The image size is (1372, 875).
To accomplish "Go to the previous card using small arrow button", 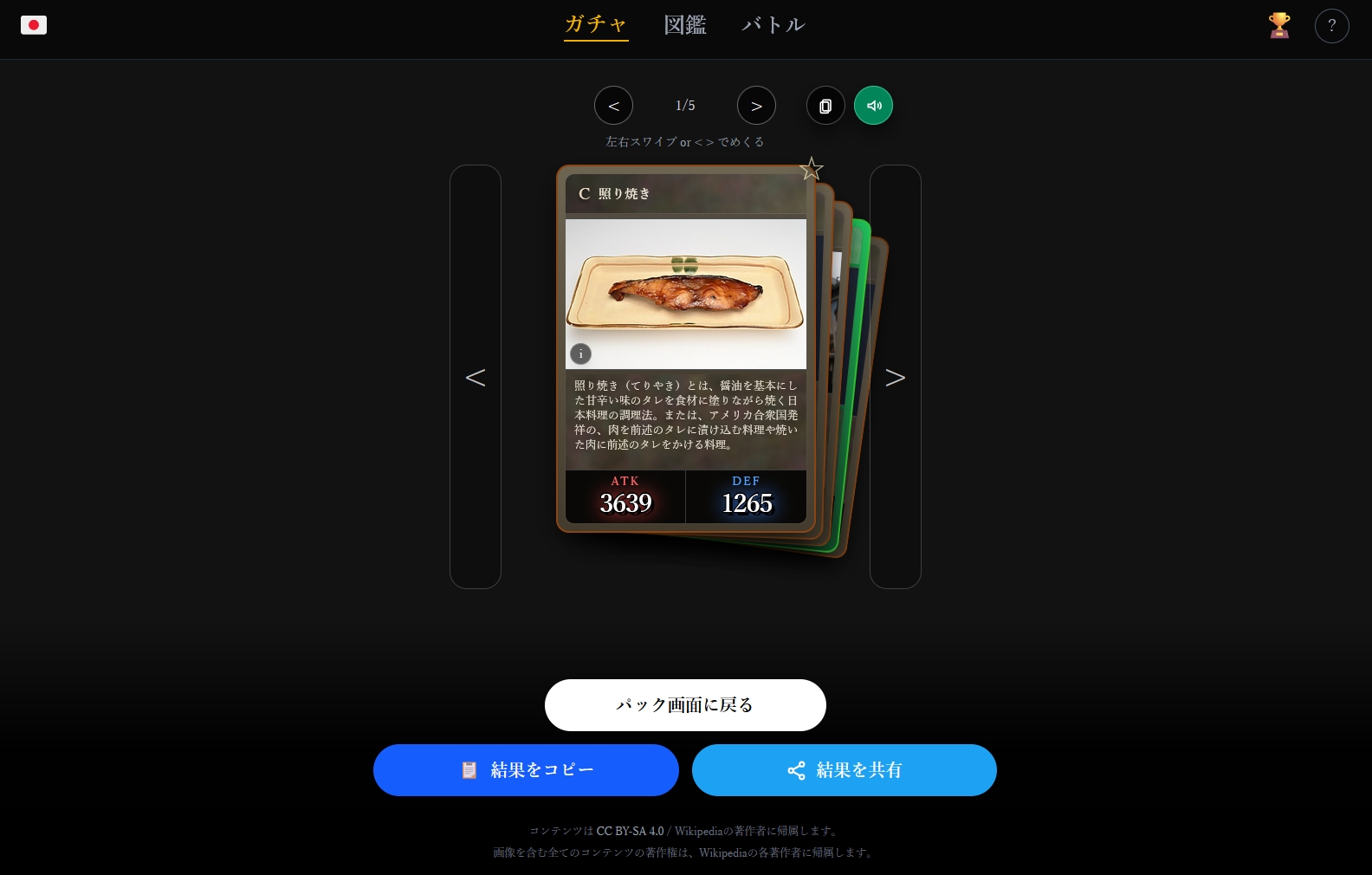I will pyautogui.click(x=613, y=106).
